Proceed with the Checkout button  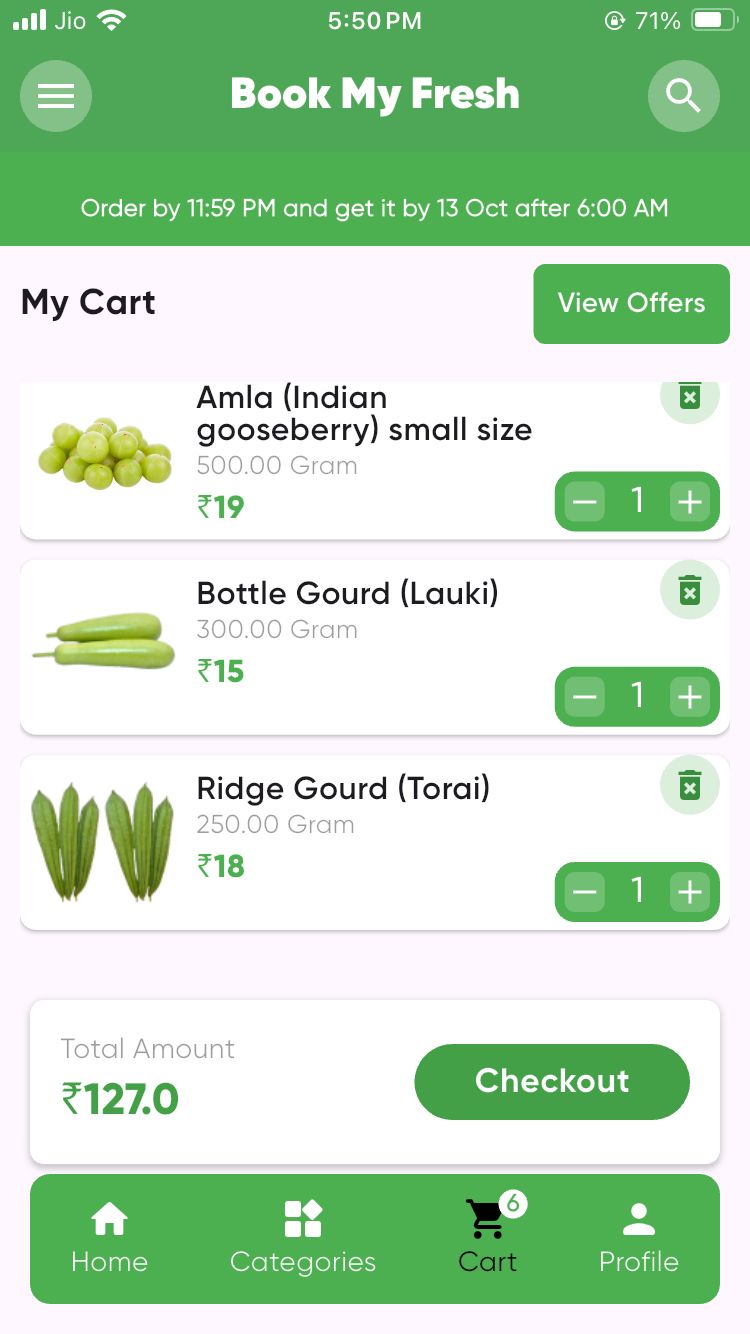coord(552,1081)
